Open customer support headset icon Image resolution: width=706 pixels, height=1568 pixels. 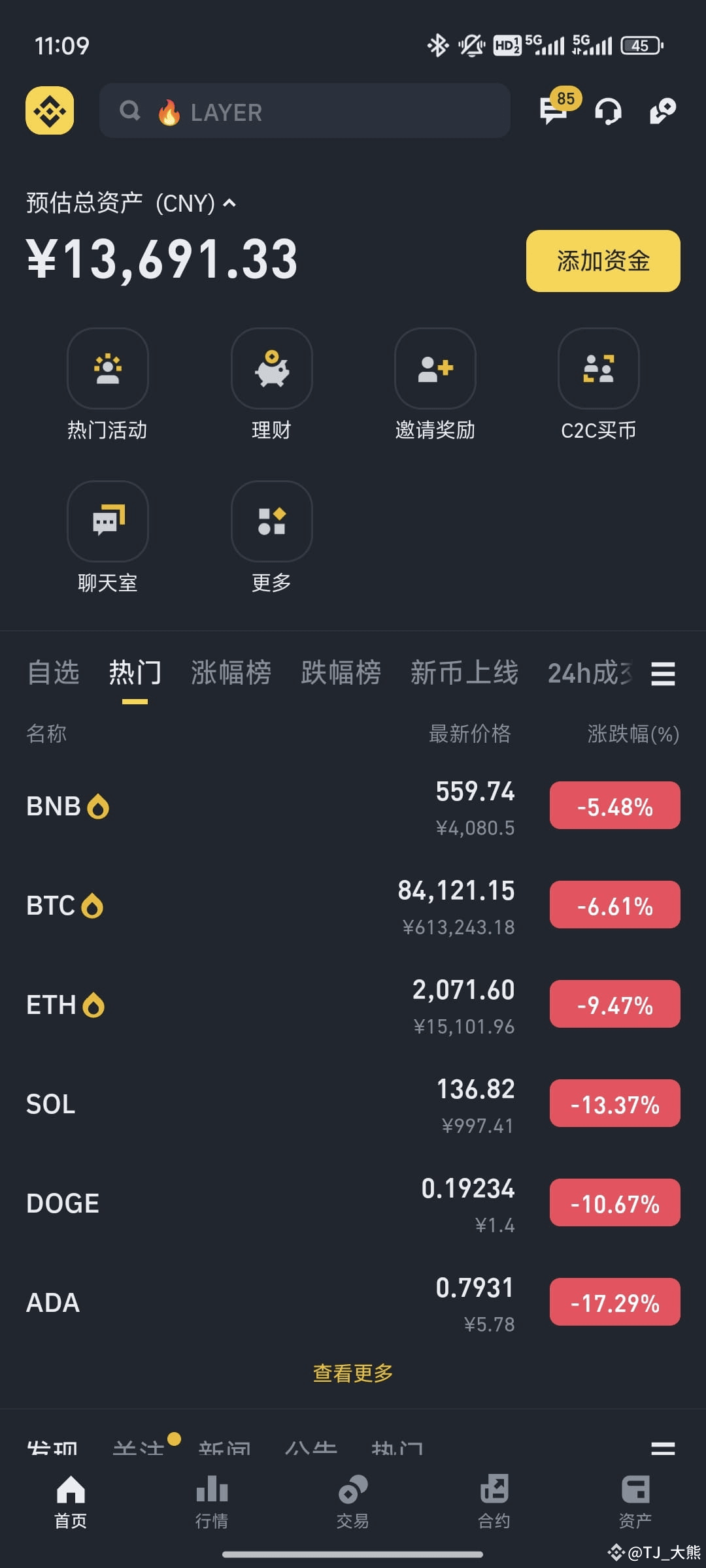(608, 112)
